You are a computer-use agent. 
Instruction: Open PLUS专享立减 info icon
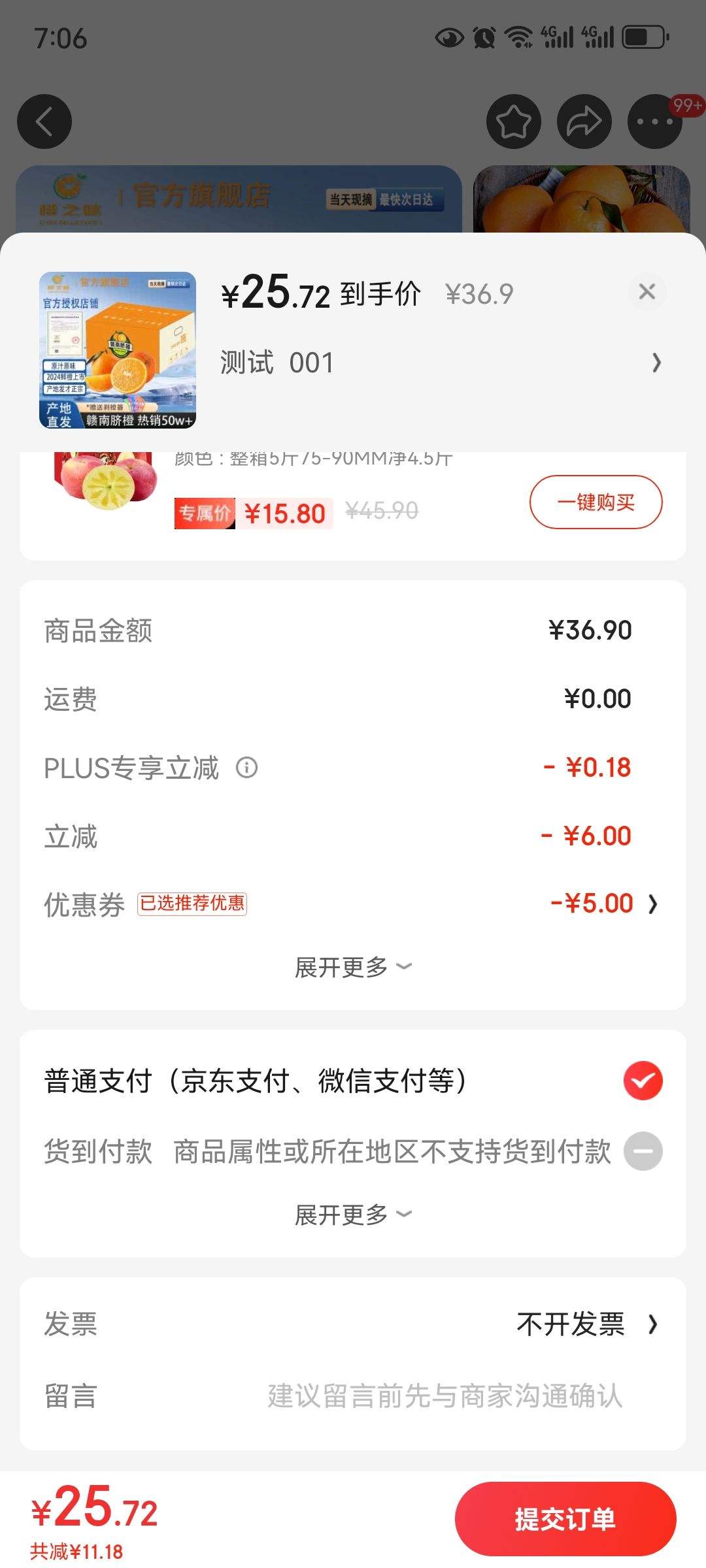(x=246, y=767)
